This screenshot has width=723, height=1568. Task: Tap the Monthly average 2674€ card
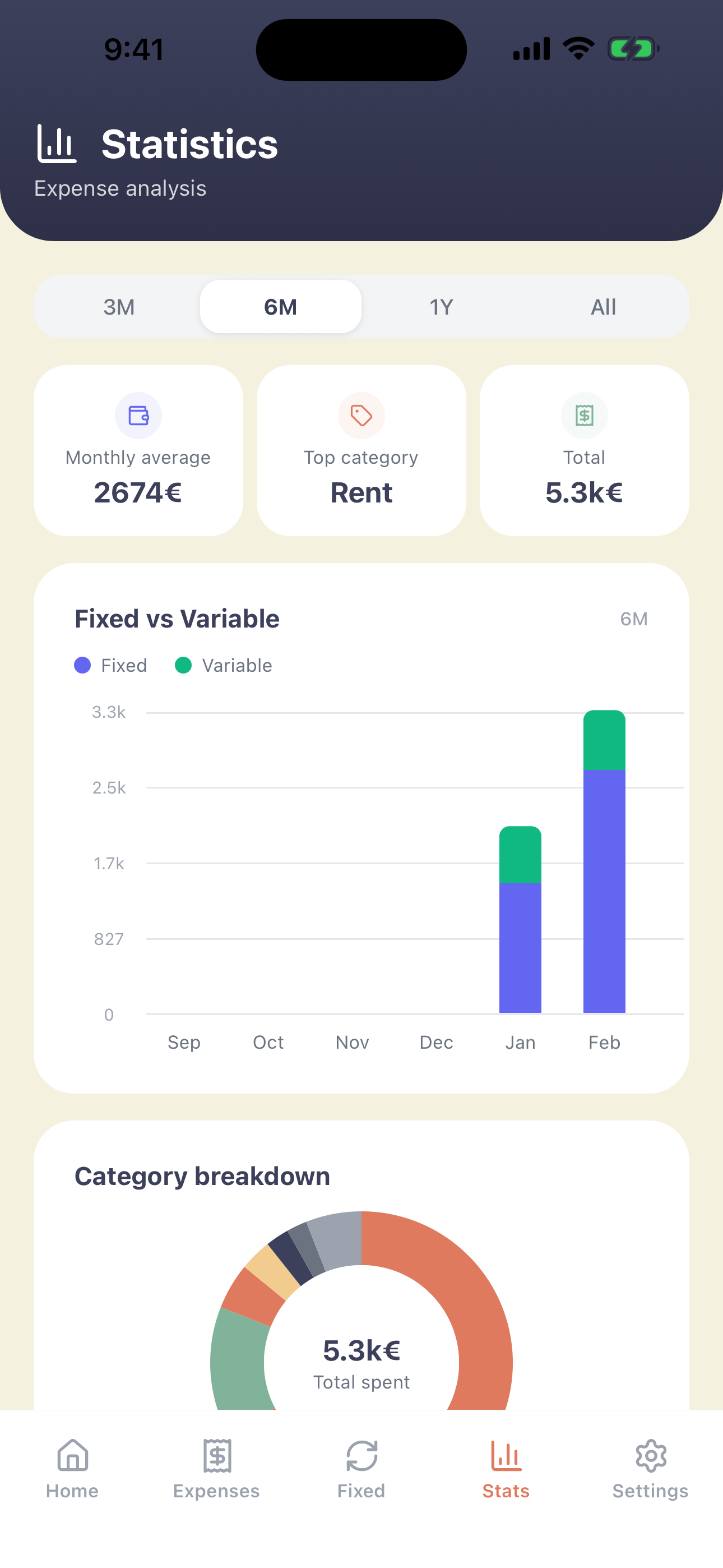click(138, 451)
